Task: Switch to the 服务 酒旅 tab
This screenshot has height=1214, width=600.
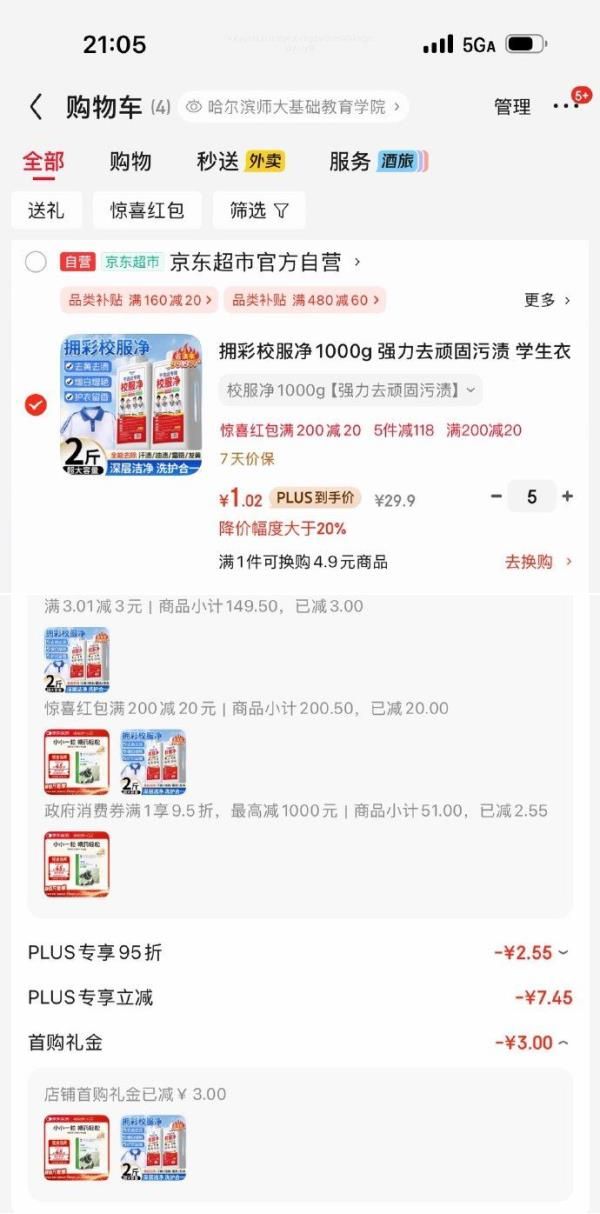Action: click(378, 162)
